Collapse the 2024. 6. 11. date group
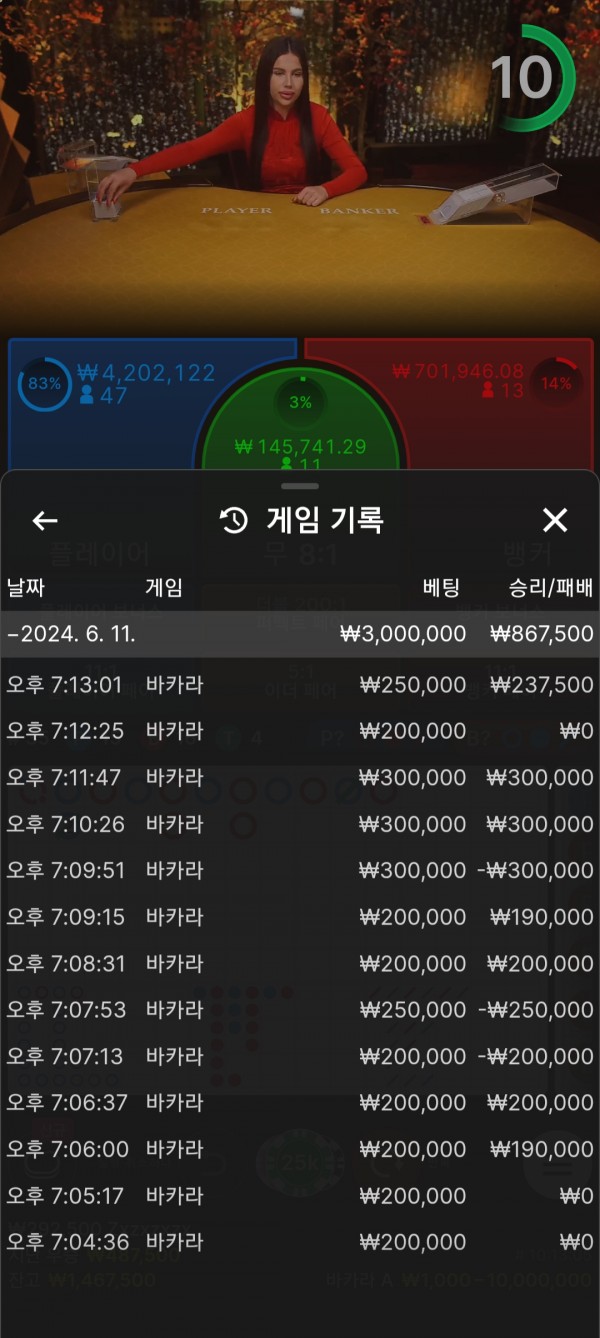The height and width of the screenshot is (1338, 600). pyautogui.click(x=300, y=634)
